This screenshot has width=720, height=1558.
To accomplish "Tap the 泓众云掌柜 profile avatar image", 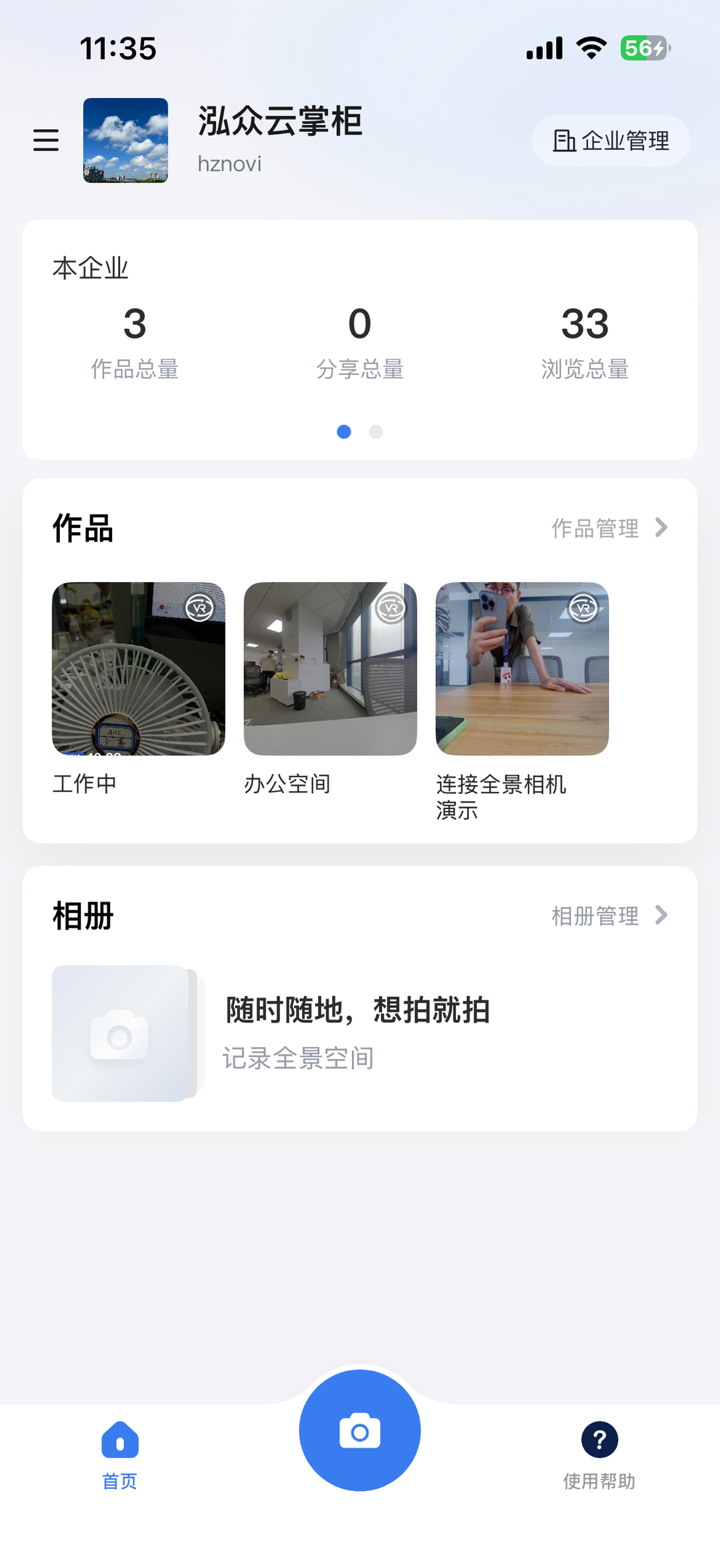I will click(124, 140).
